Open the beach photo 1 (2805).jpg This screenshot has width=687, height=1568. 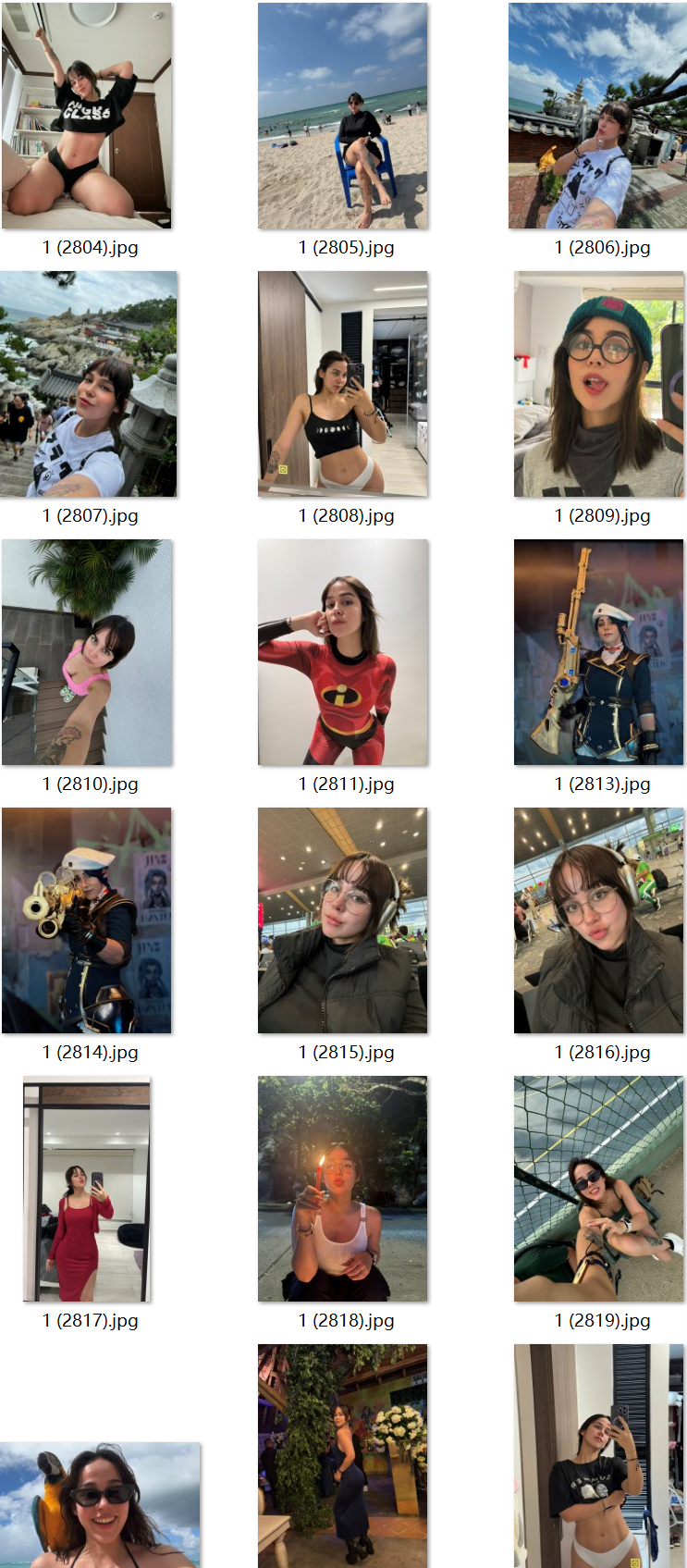point(343,116)
